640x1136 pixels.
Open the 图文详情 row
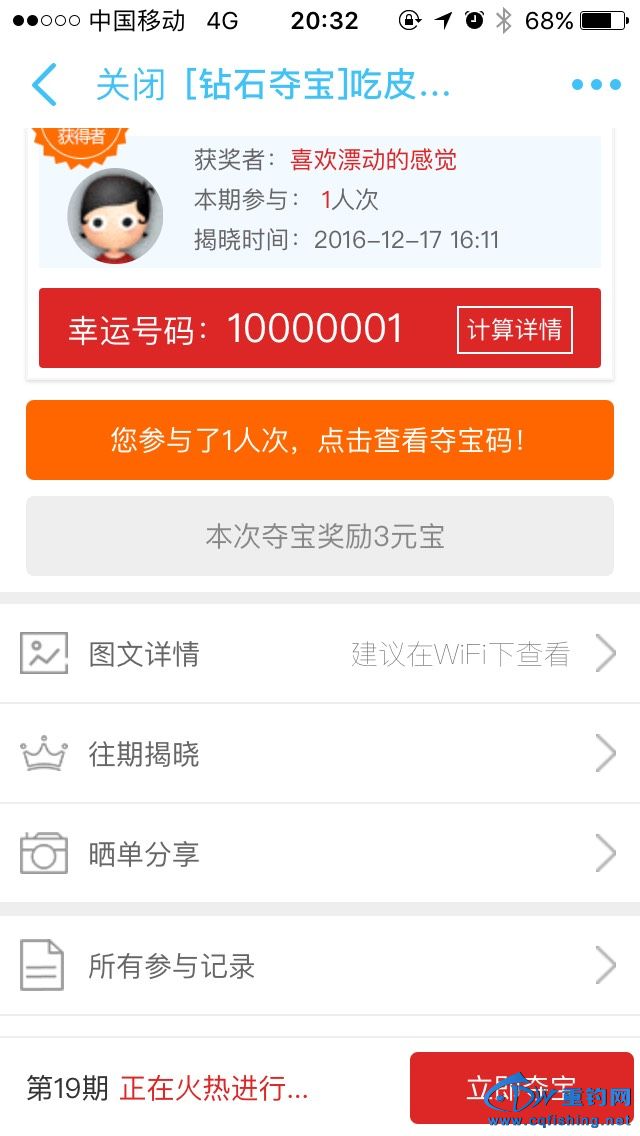pyautogui.click(x=320, y=654)
